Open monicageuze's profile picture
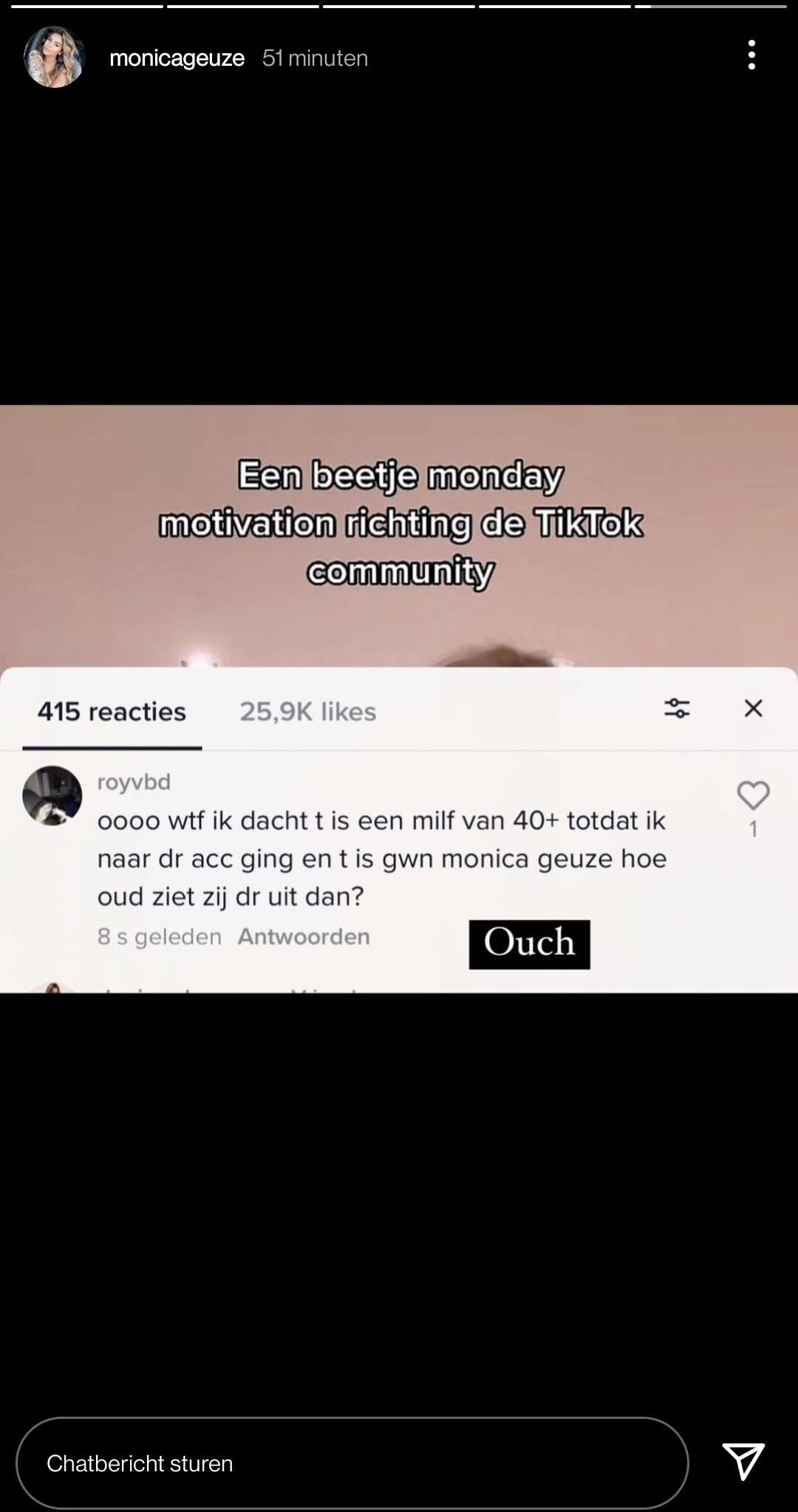Viewport: 798px width, 1512px height. [54, 57]
